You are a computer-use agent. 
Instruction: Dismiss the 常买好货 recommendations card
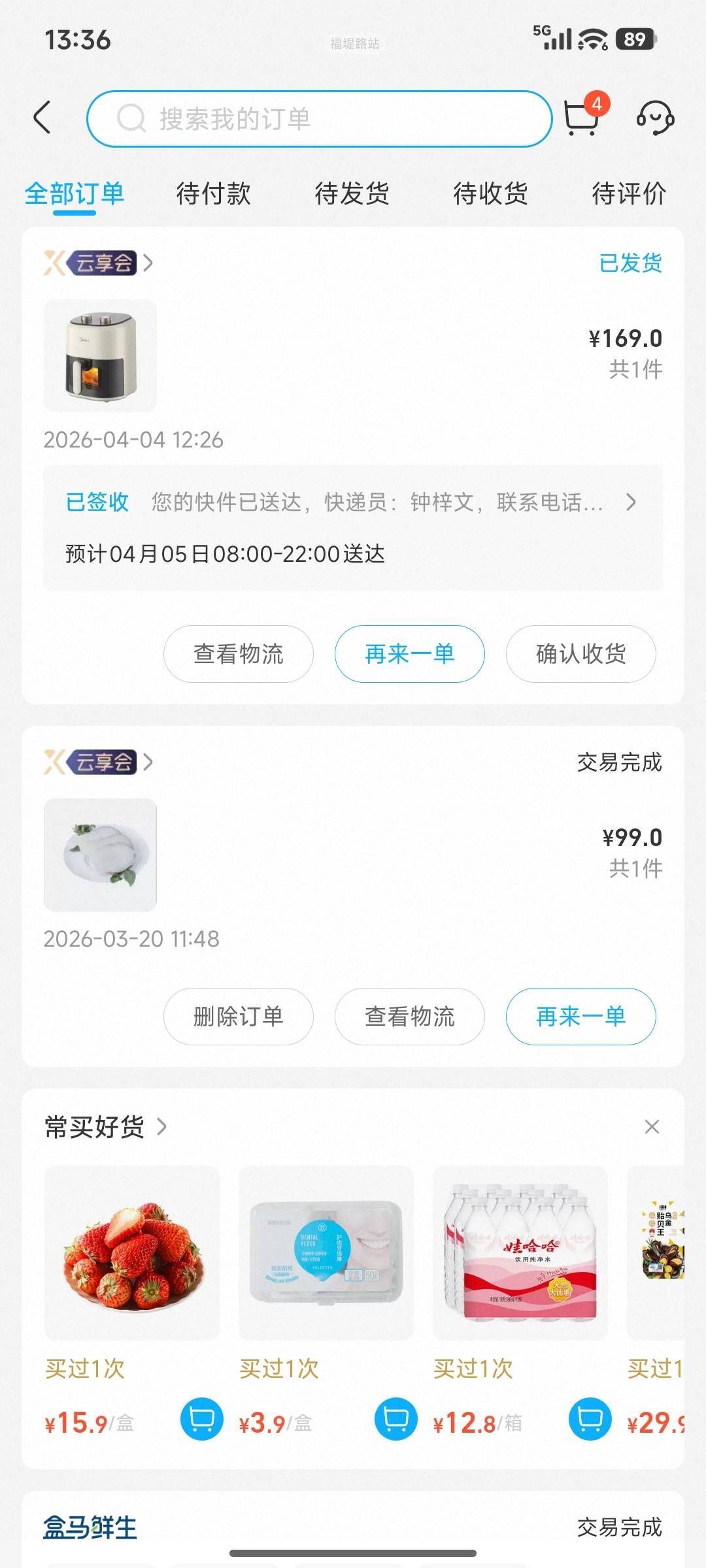(652, 1127)
